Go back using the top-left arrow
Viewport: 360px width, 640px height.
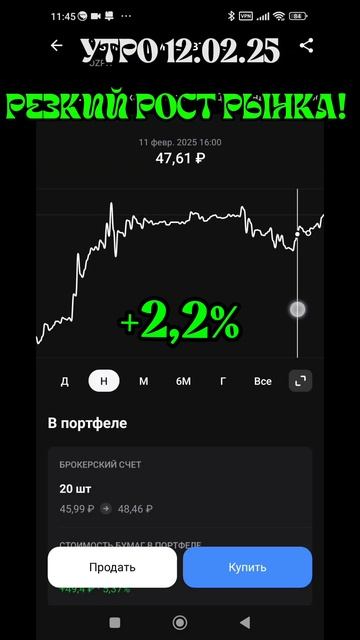point(57,46)
